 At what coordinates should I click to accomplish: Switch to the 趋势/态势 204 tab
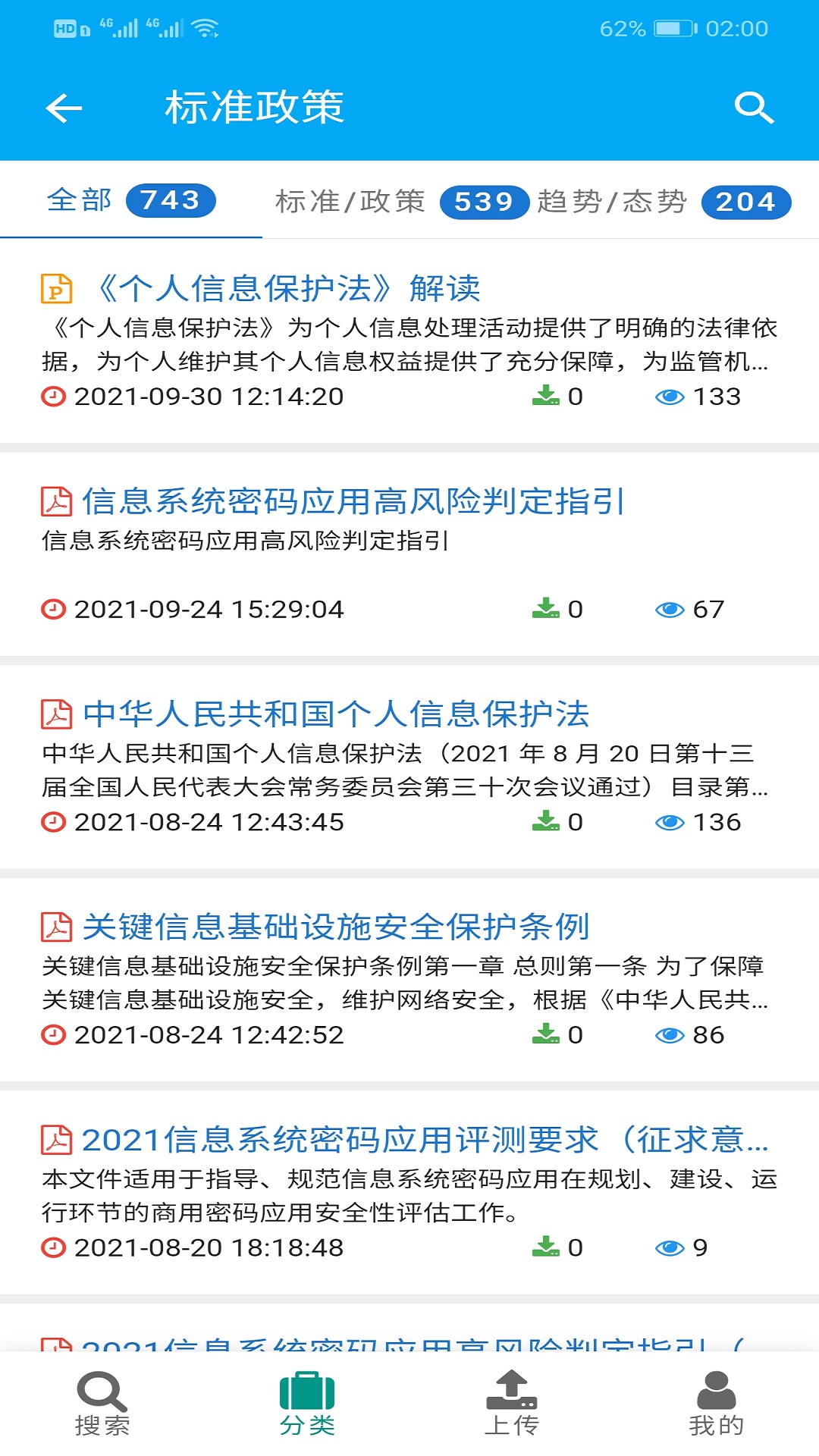pyautogui.click(x=664, y=202)
